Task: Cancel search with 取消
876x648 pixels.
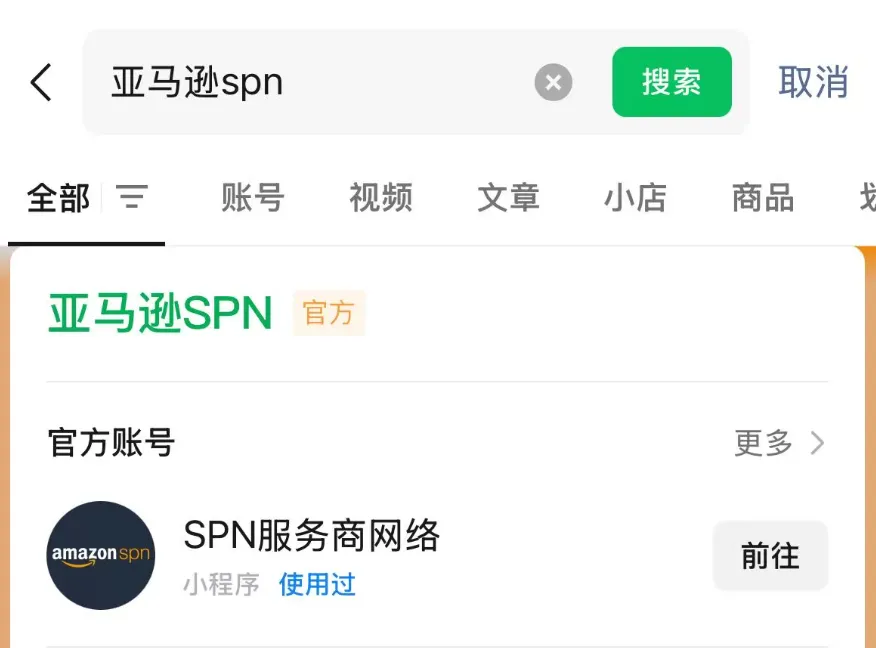Action: point(812,82)
